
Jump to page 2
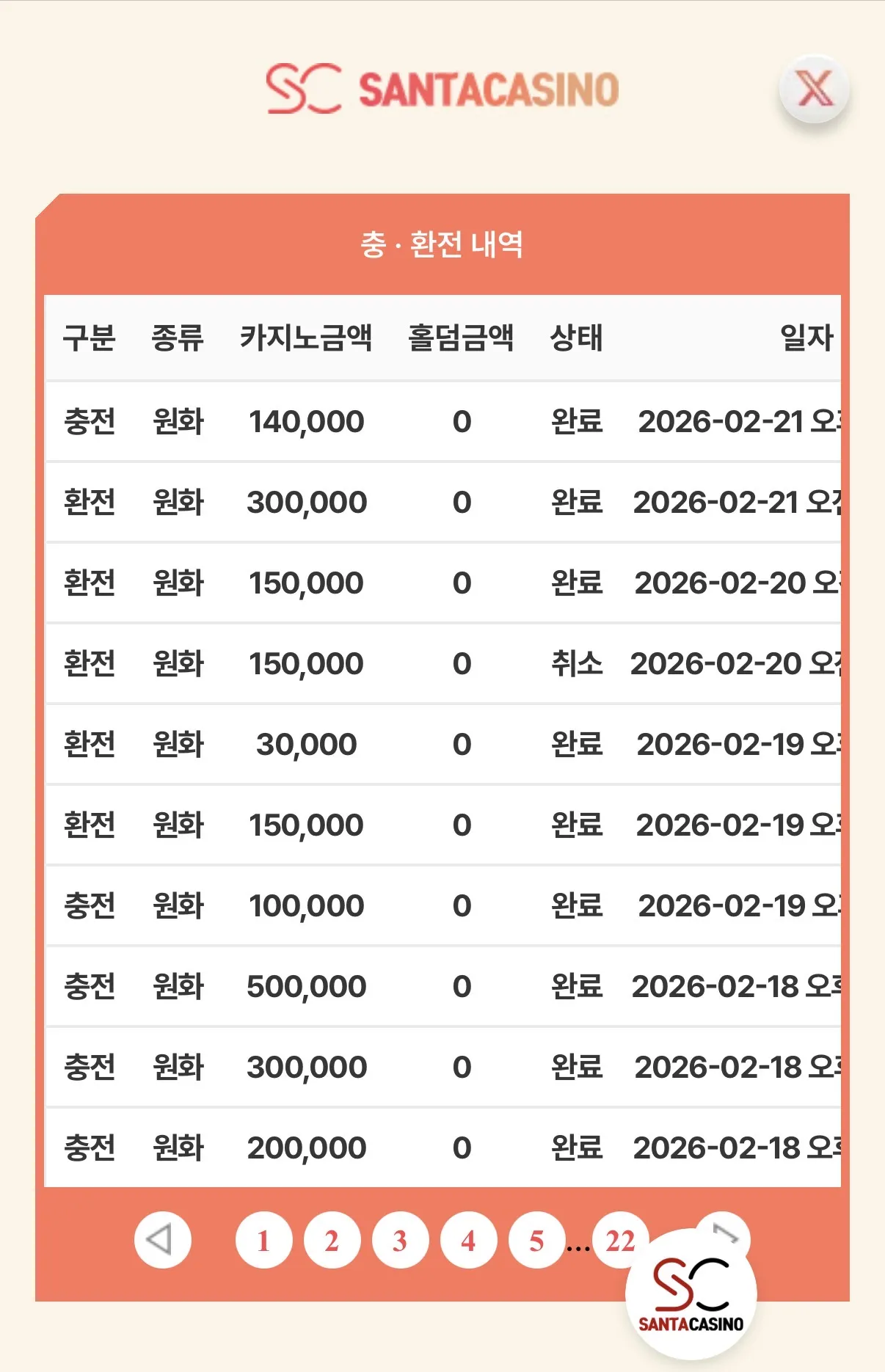pos(332,1240)
